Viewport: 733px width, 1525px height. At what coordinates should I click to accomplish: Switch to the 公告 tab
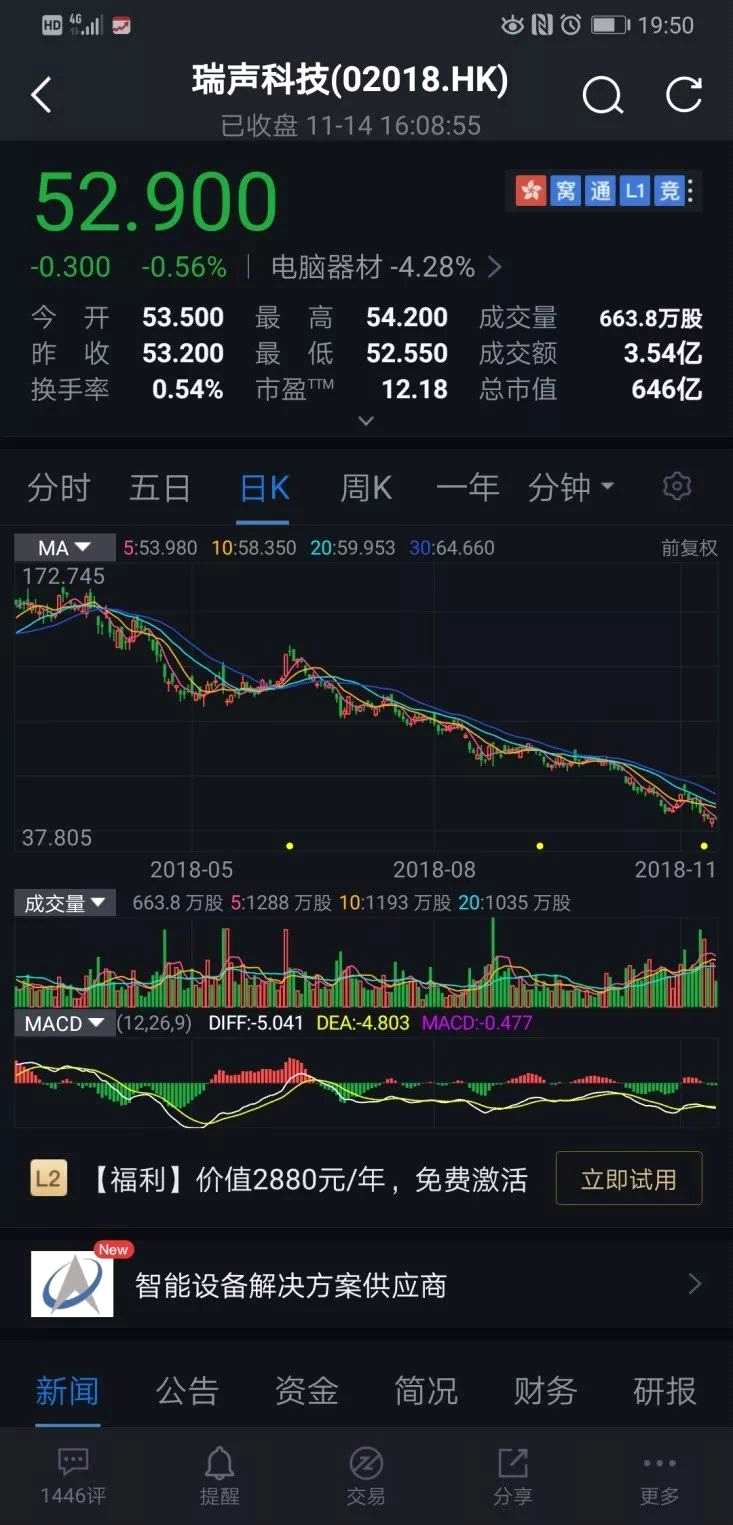(x=187, y=1391)
